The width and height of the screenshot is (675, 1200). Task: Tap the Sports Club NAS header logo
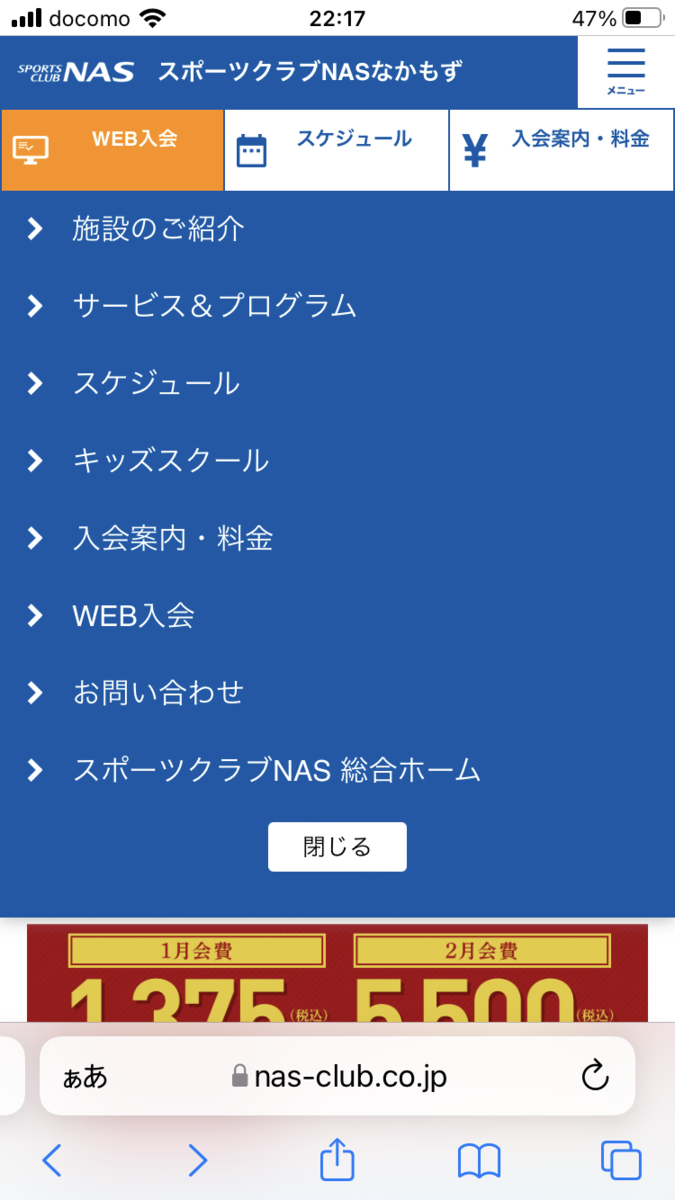pos(76,72)
